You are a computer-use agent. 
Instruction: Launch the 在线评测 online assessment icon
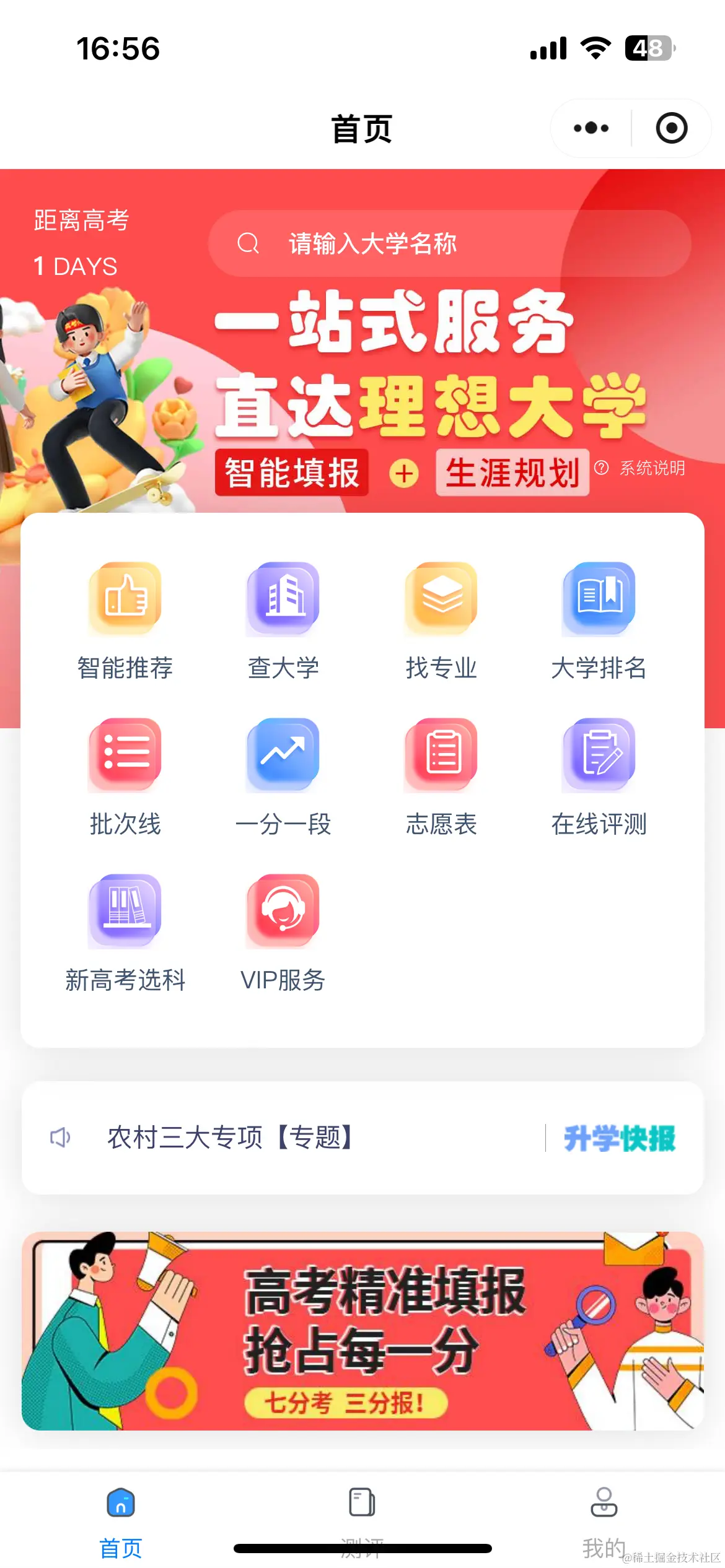tap(599, 754)
